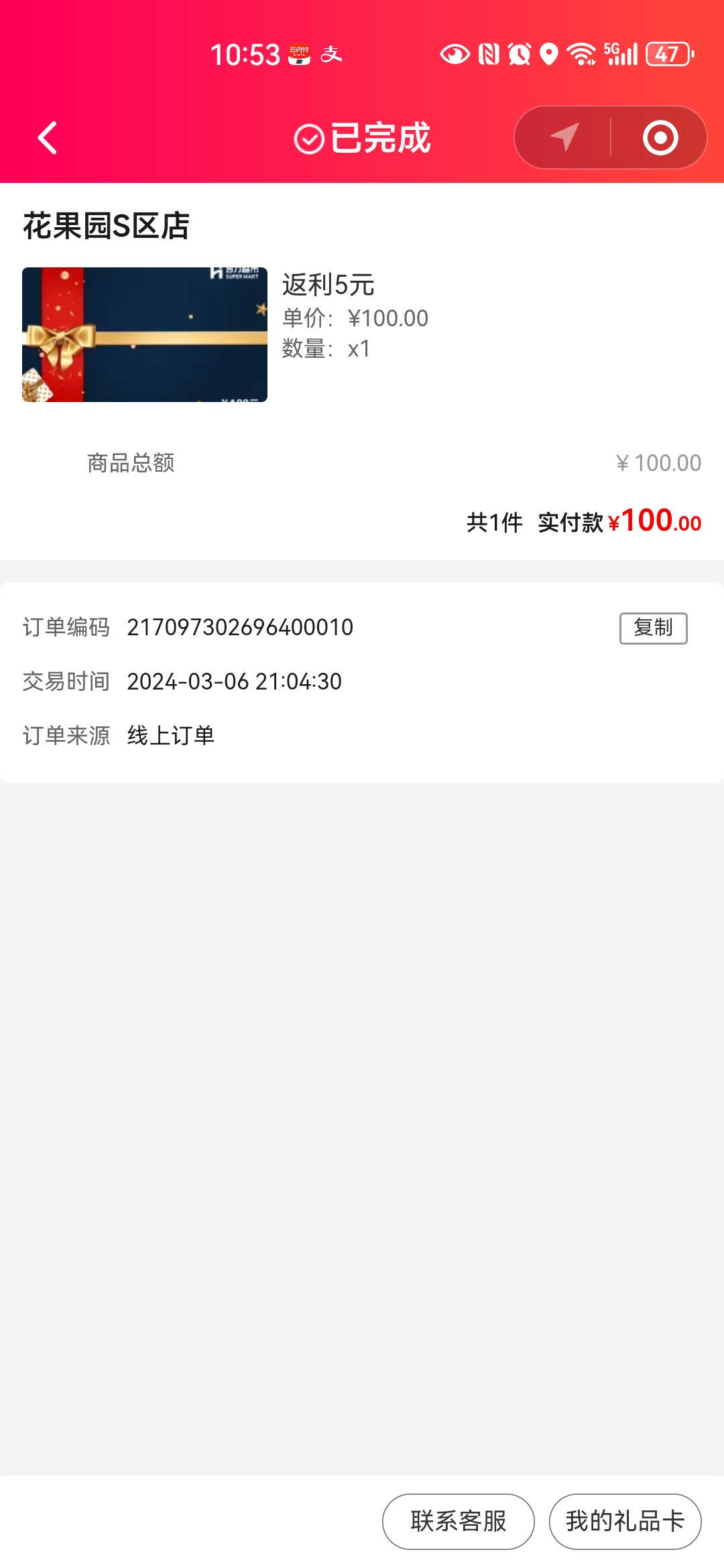The width and height of the screenshot is (724, 1568).
Task: Contact customer service via 联系客服
Action: pyautogui.click(x=459, y=1521)
